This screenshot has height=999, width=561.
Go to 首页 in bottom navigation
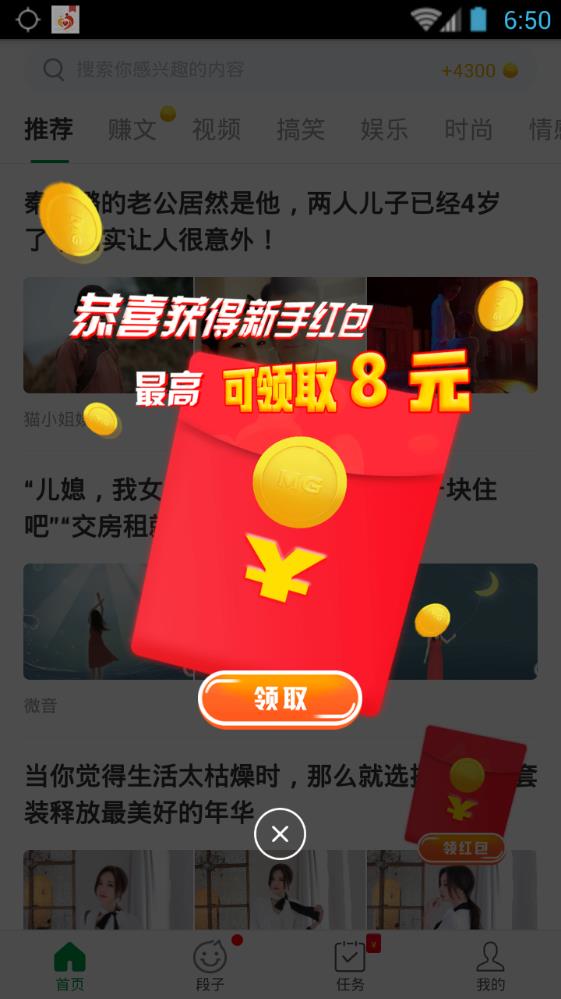click(x=70, y=965)
